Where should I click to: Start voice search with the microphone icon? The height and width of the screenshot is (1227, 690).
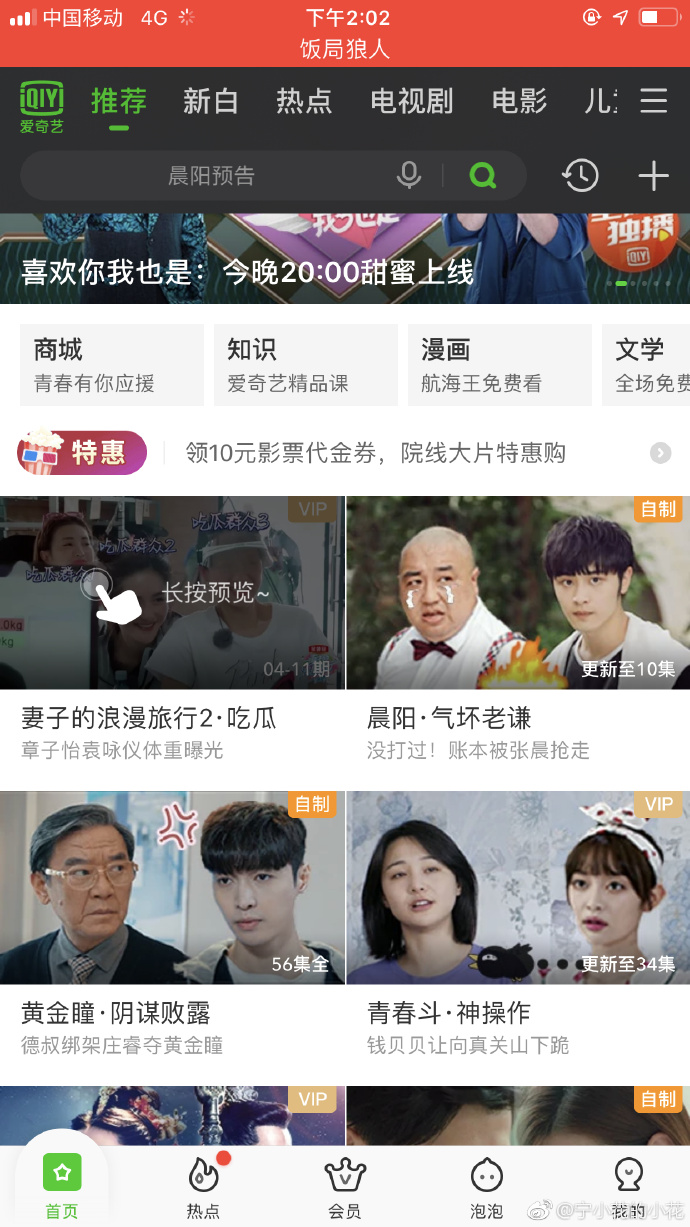pos(409,176)
